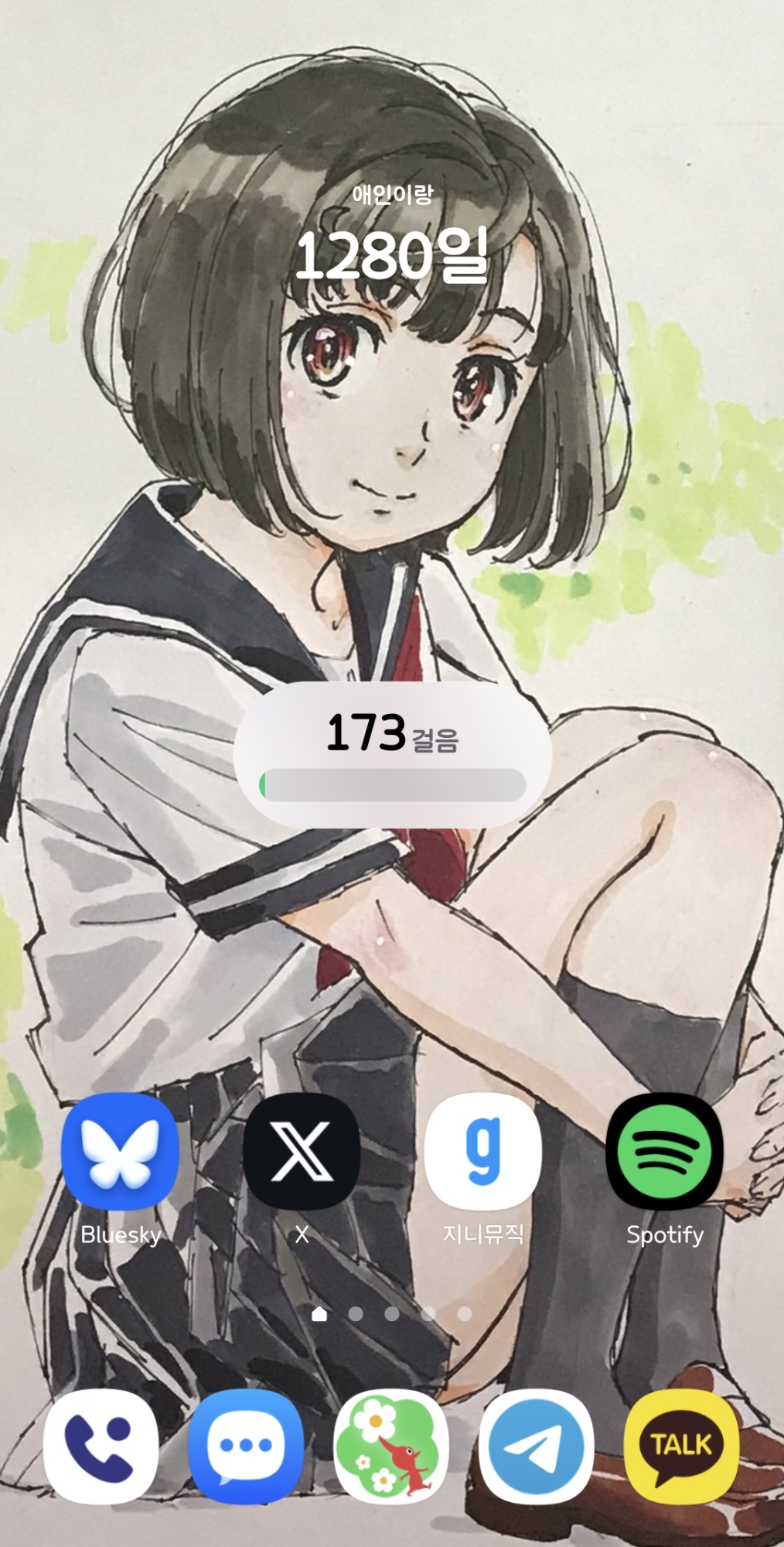The image size is (784, 1547).
Task: Open the Bluesky app
Action: (x=120, y=1152)
